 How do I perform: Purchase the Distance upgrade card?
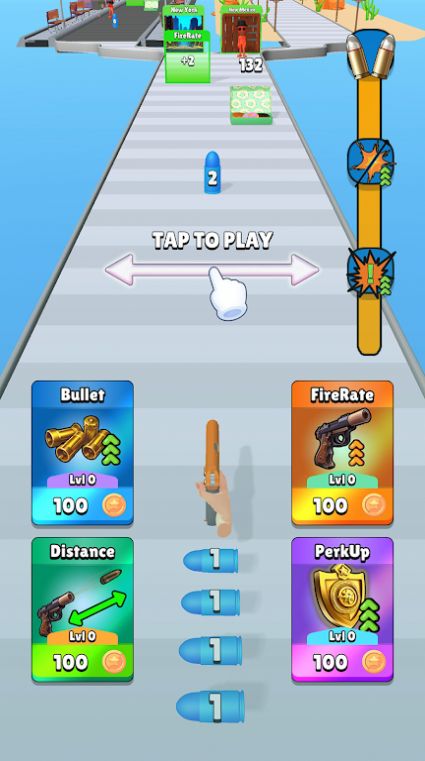point(82,610)
